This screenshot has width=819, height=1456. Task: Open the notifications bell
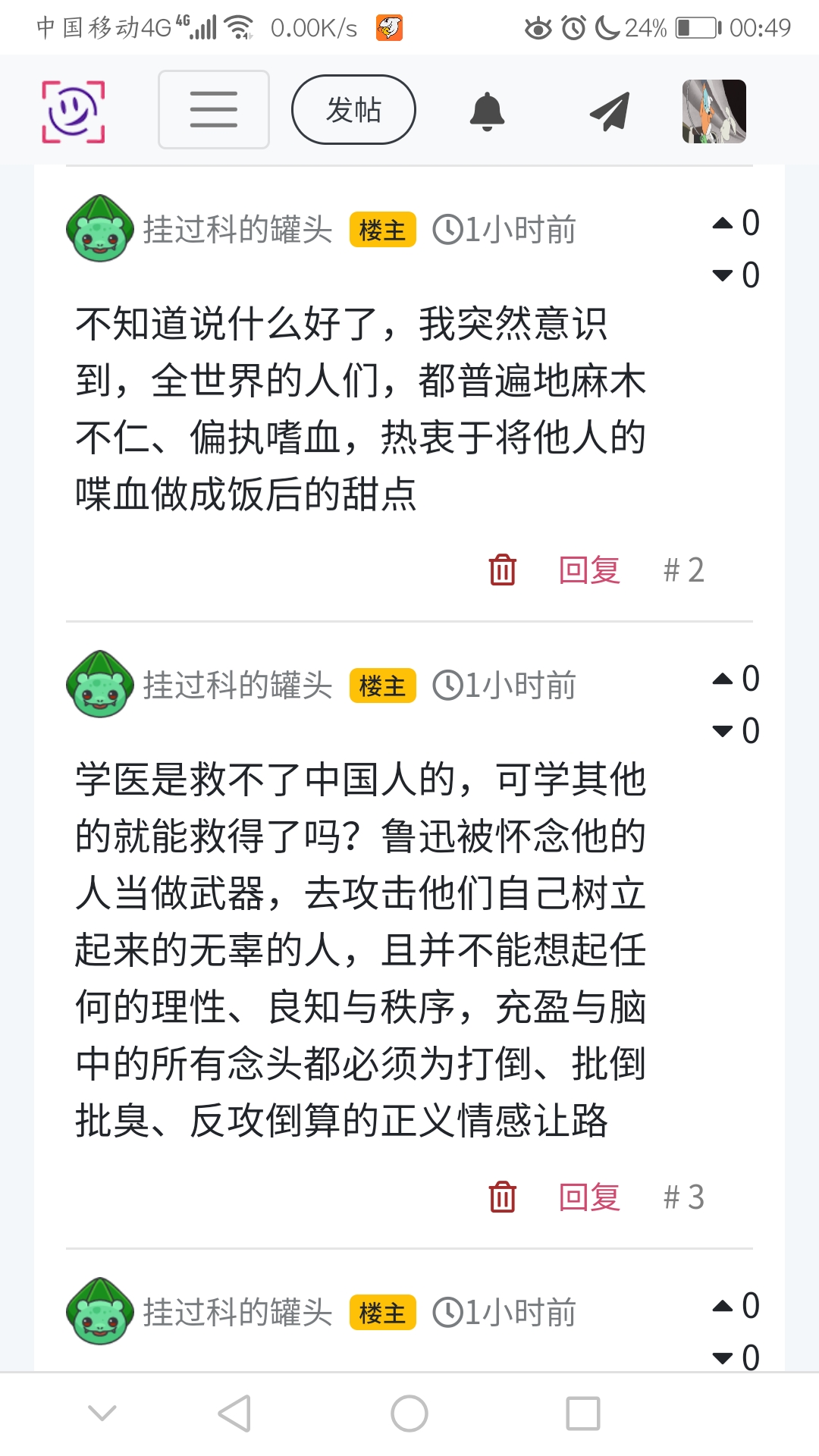[x=487, y=111]
